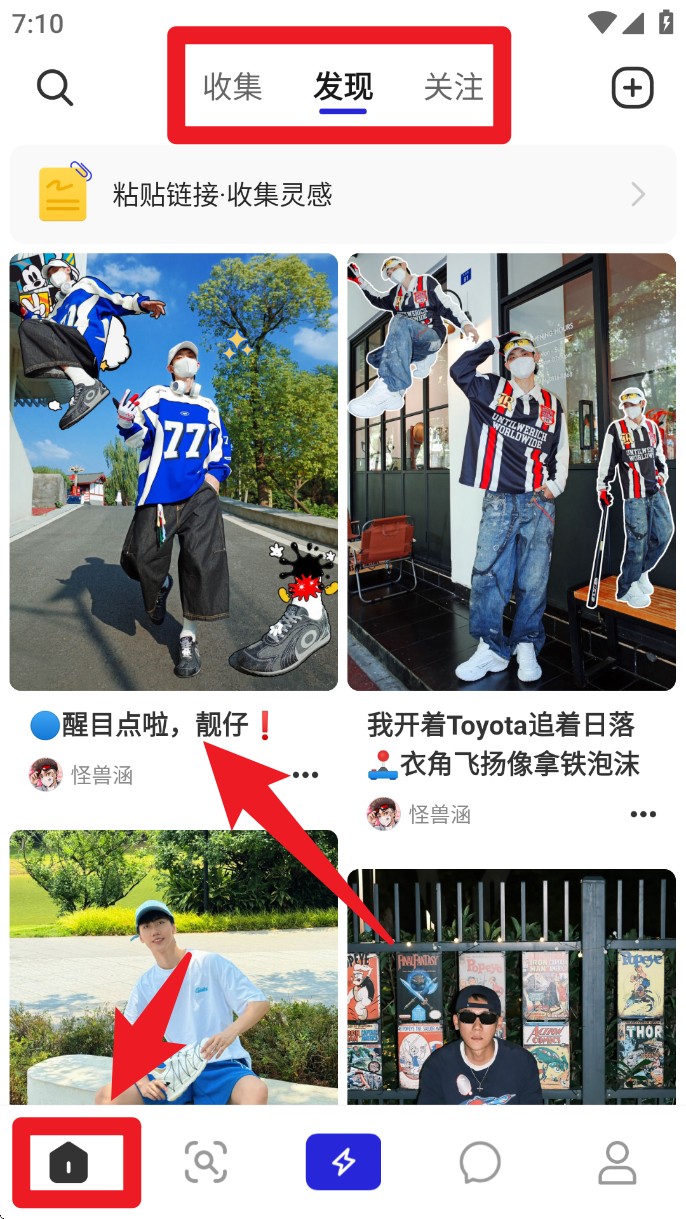The height and width of the screenshot is (1219, 686).
Task: Open the post with the white T-shirt photo
Action: coord(173,965)
